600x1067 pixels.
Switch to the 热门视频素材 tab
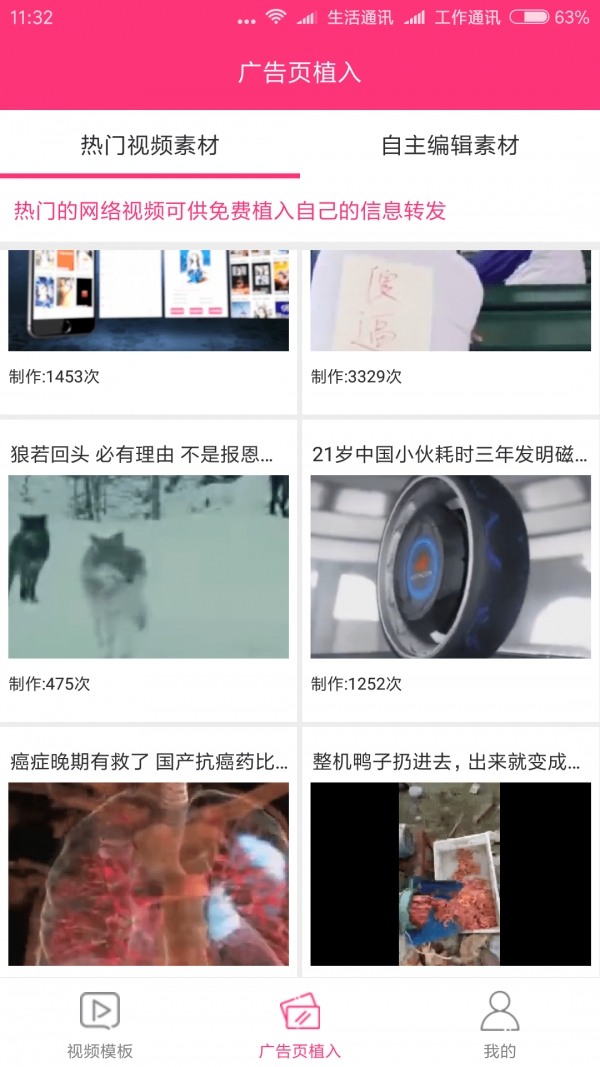coord(150,146)
